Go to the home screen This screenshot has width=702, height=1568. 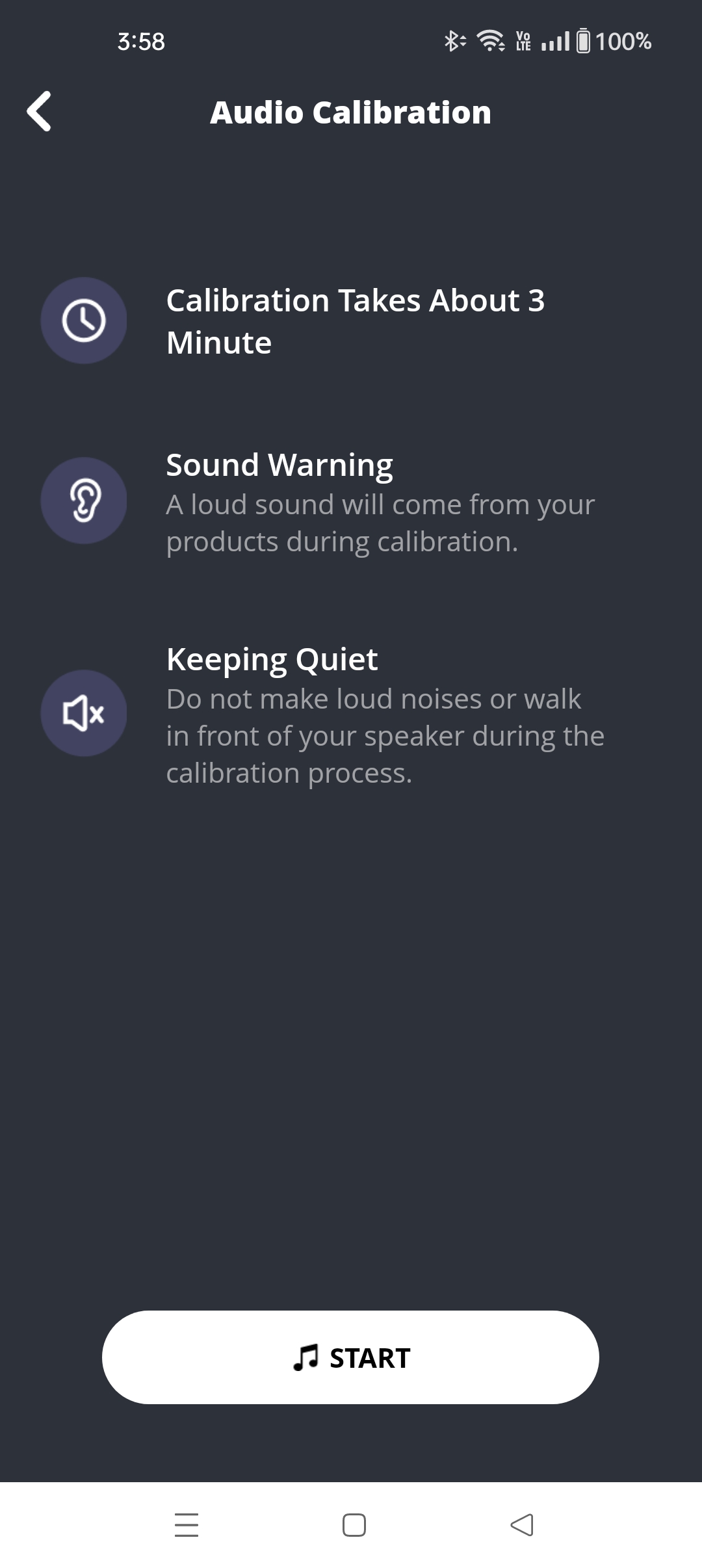click(x=354, y=1525)
